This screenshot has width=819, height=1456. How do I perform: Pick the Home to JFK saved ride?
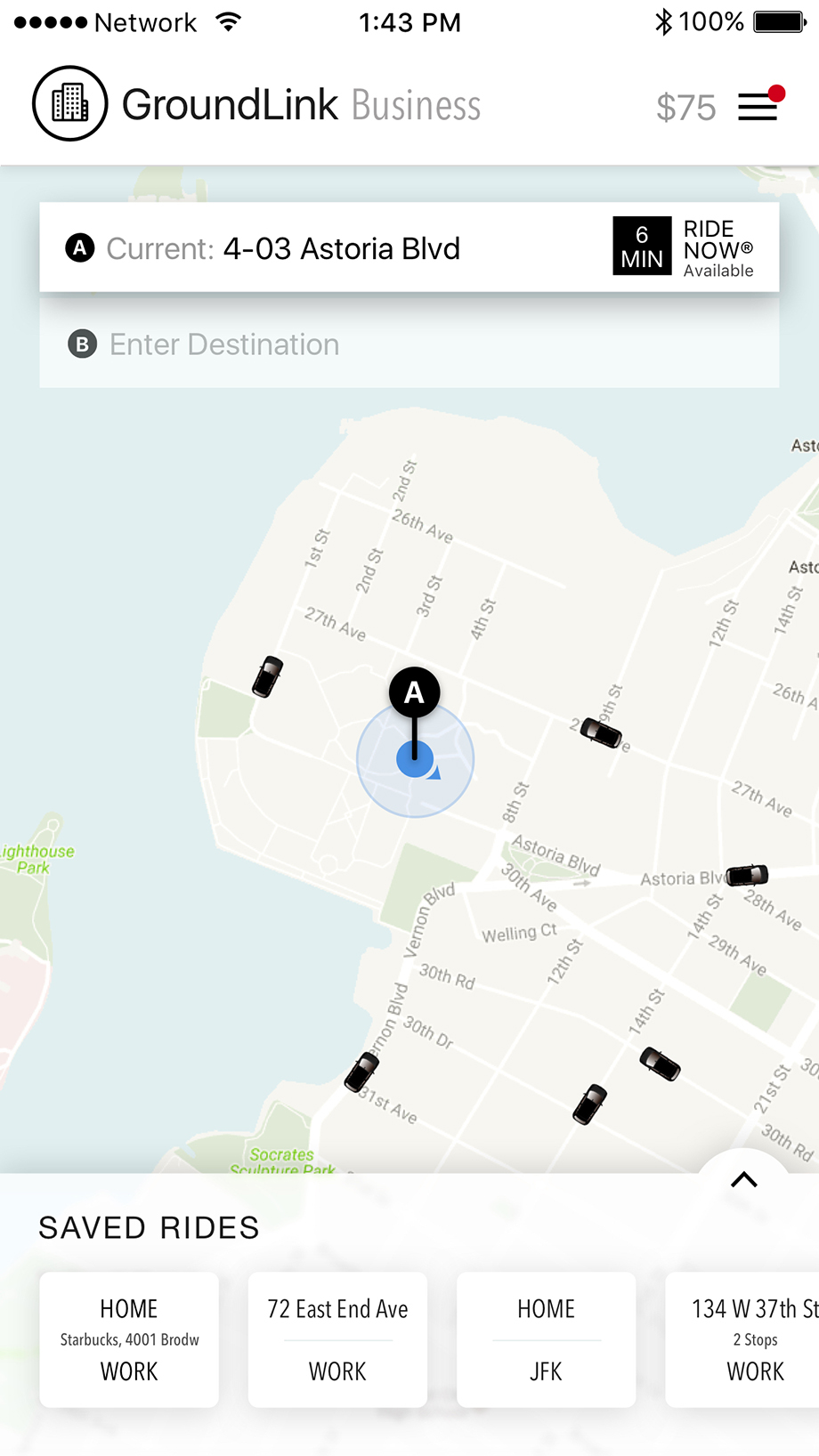(x=547, y=1339)
